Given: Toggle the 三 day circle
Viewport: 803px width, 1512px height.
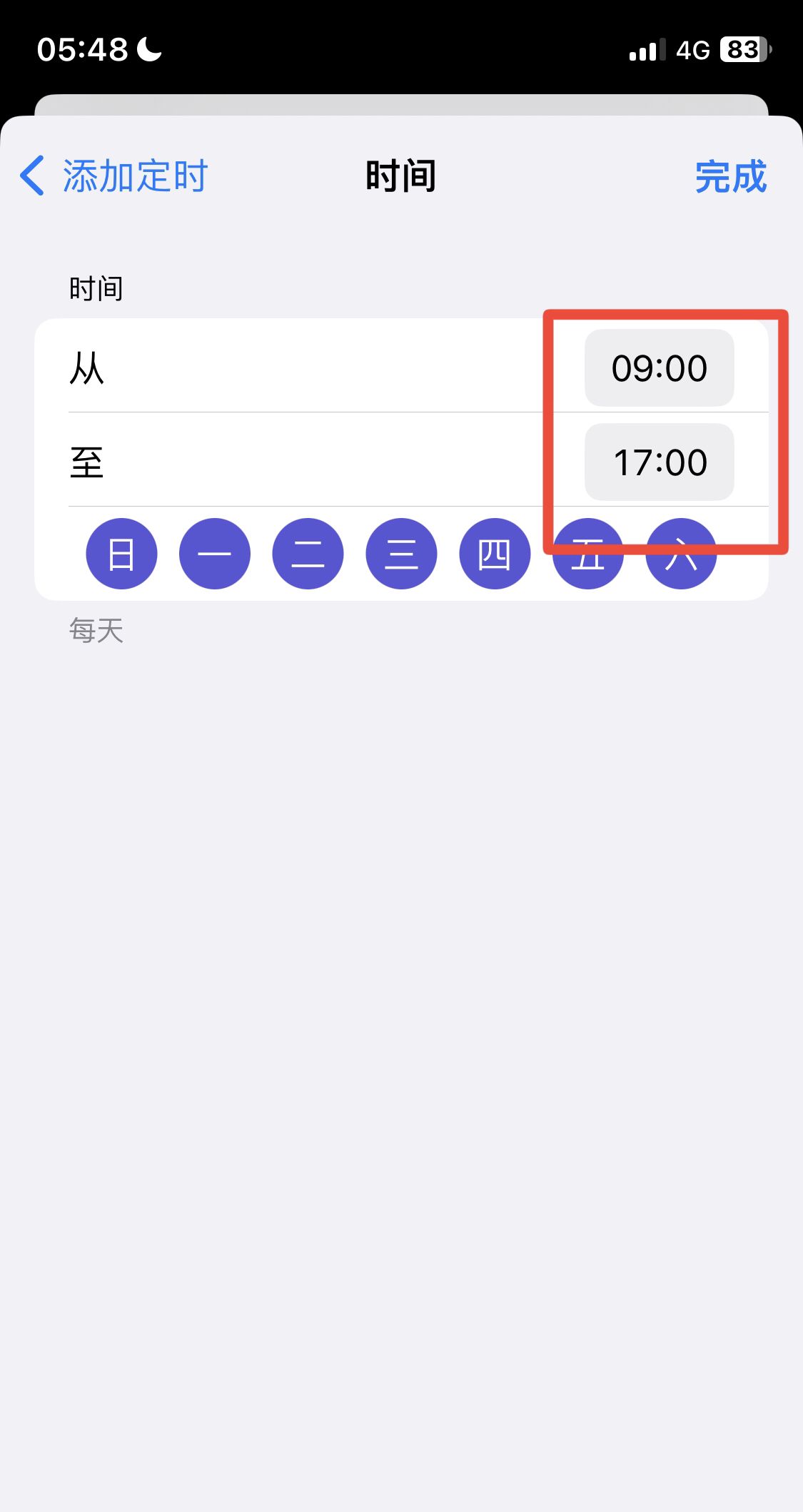Looking at the screenshot, I should 401,554.
